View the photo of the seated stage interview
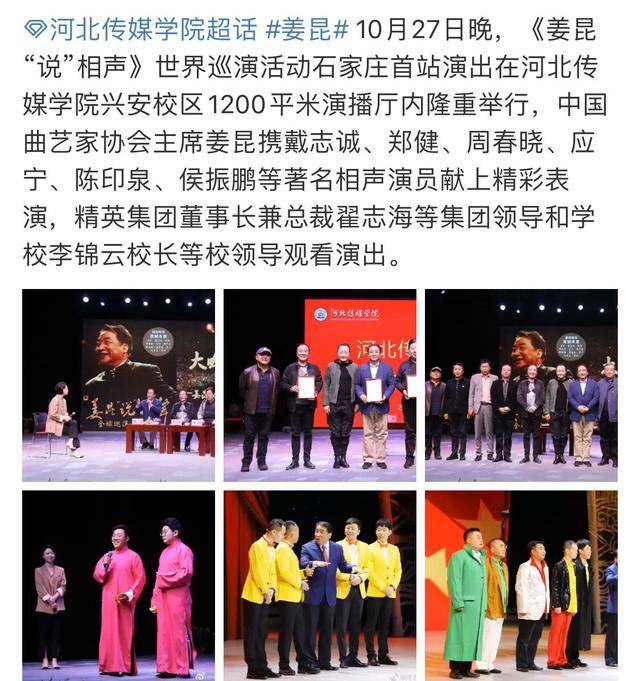Image resolution: width=640 pixels, height=681 pixels. (x=119, y=385)
